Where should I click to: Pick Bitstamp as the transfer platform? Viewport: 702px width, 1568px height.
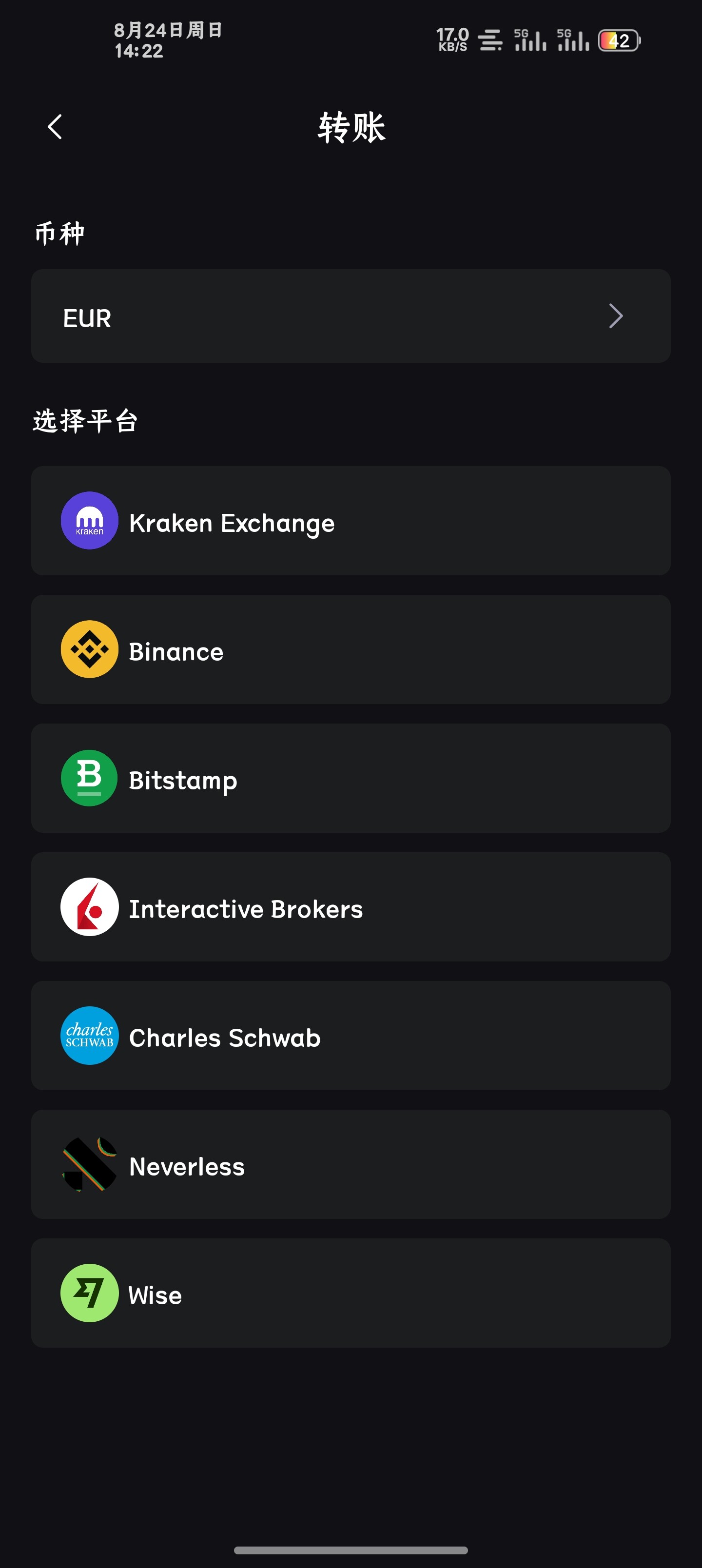tap(351, 778)
